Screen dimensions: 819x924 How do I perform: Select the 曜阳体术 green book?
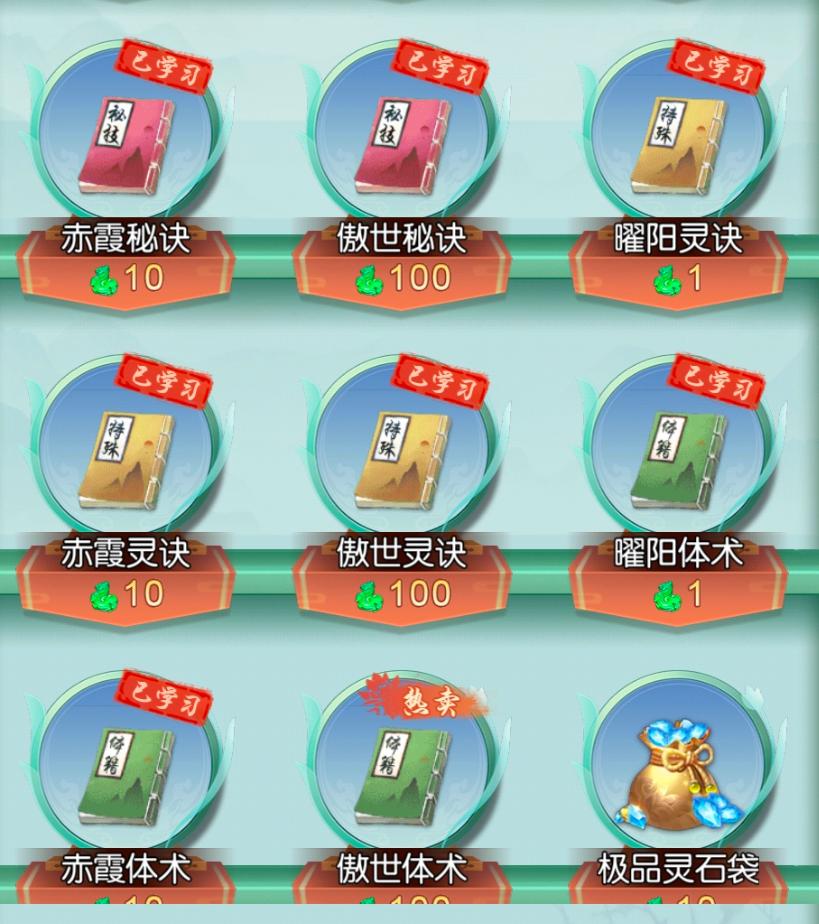coord(678,460)
